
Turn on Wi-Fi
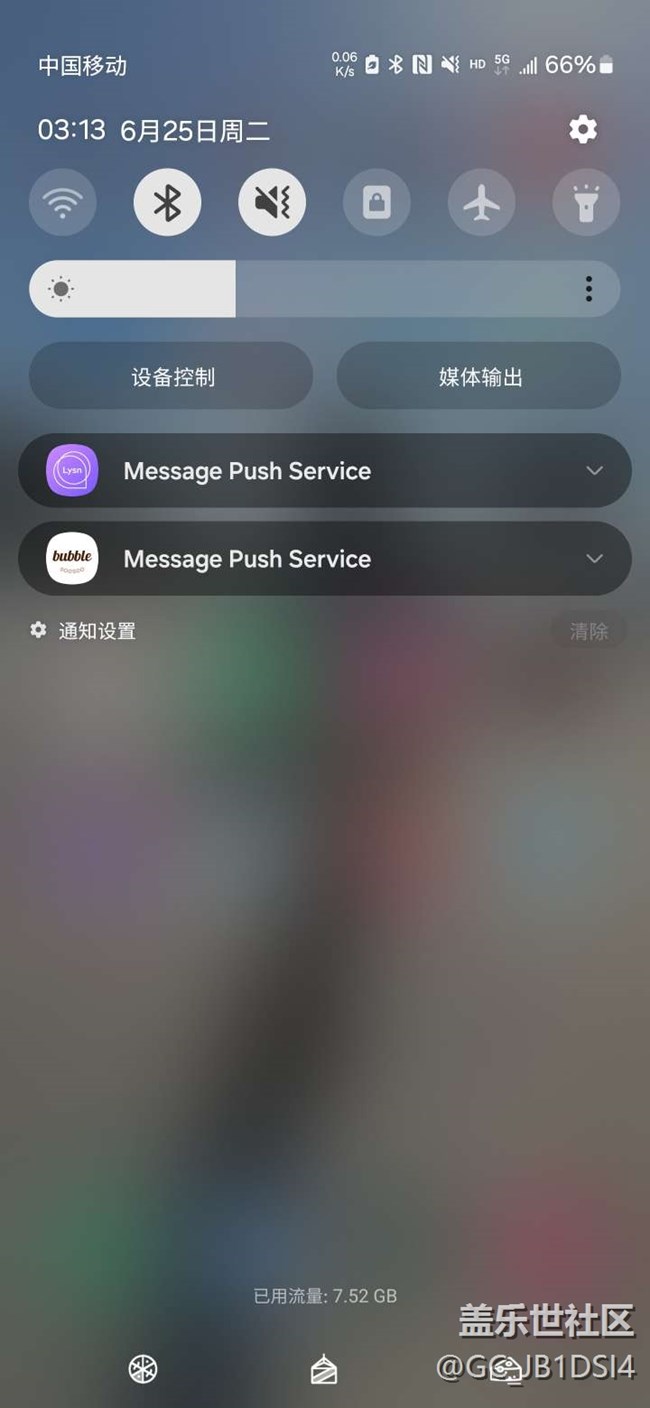(63, 203)
